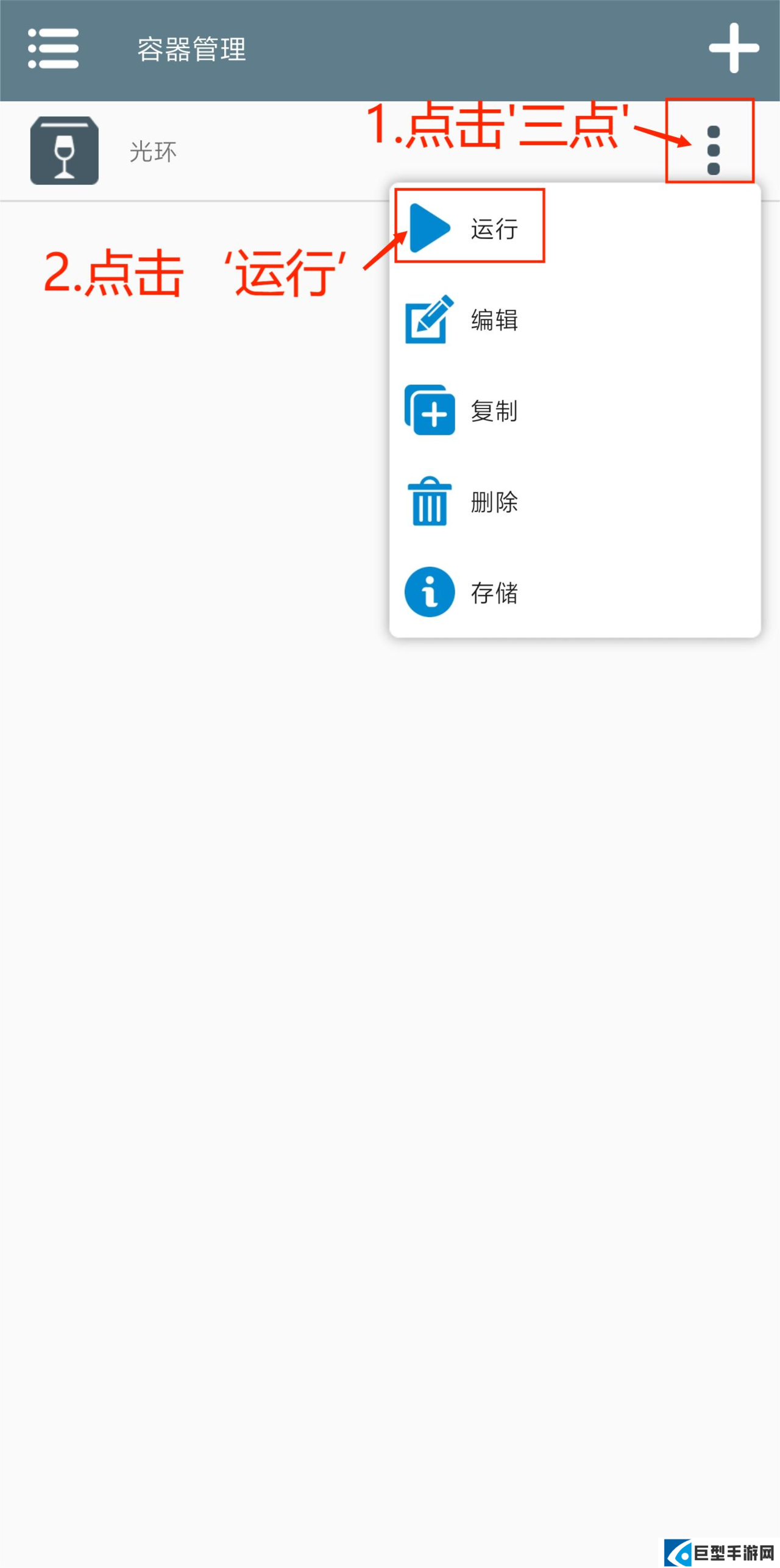Add a new container with plus icon
This screenshot has height=1568, width=780.
(734, 49)
